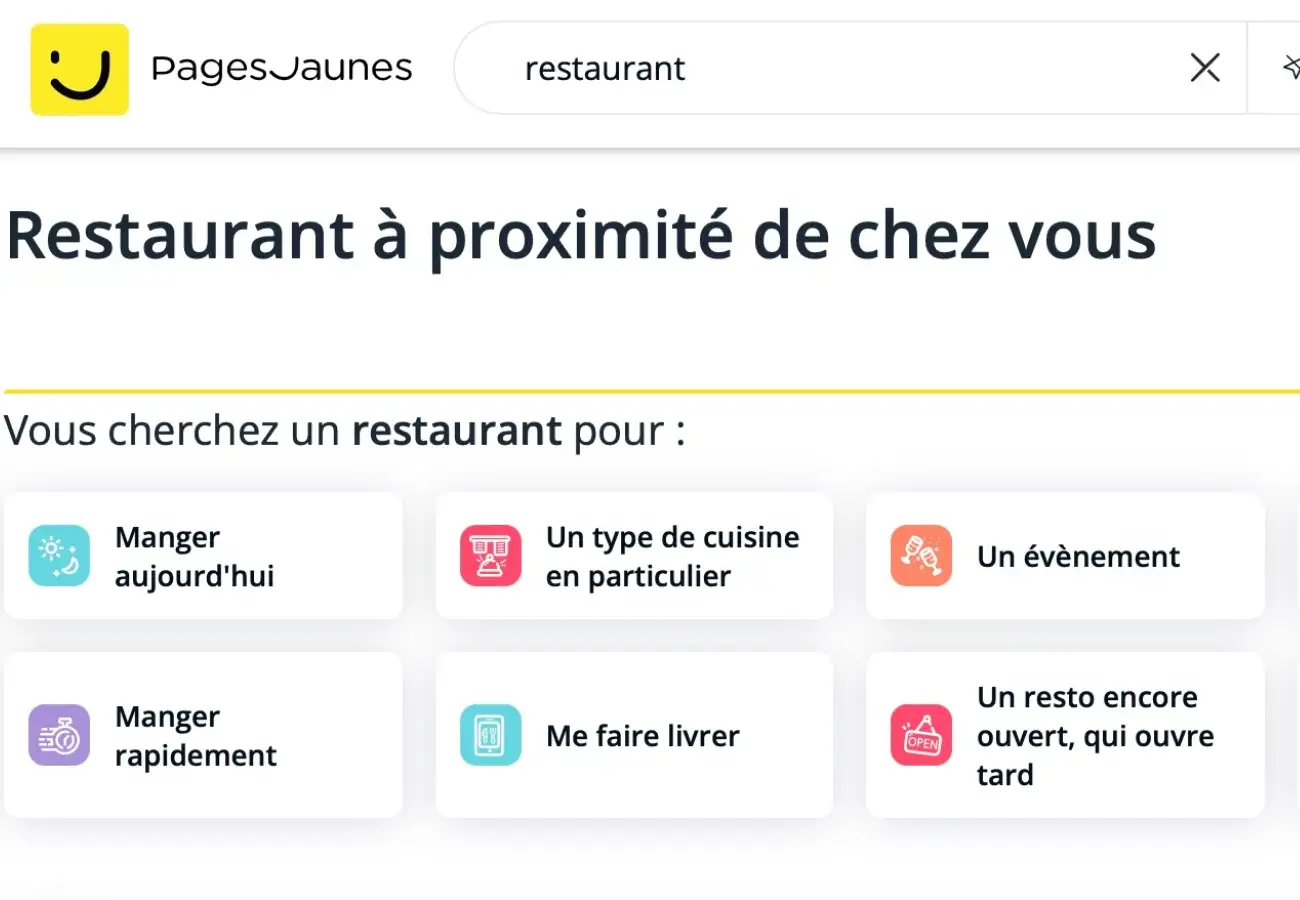
Task: Open 'Un resto encore ouvert, qui ouvre tard'
Action: pos(1065,735)
